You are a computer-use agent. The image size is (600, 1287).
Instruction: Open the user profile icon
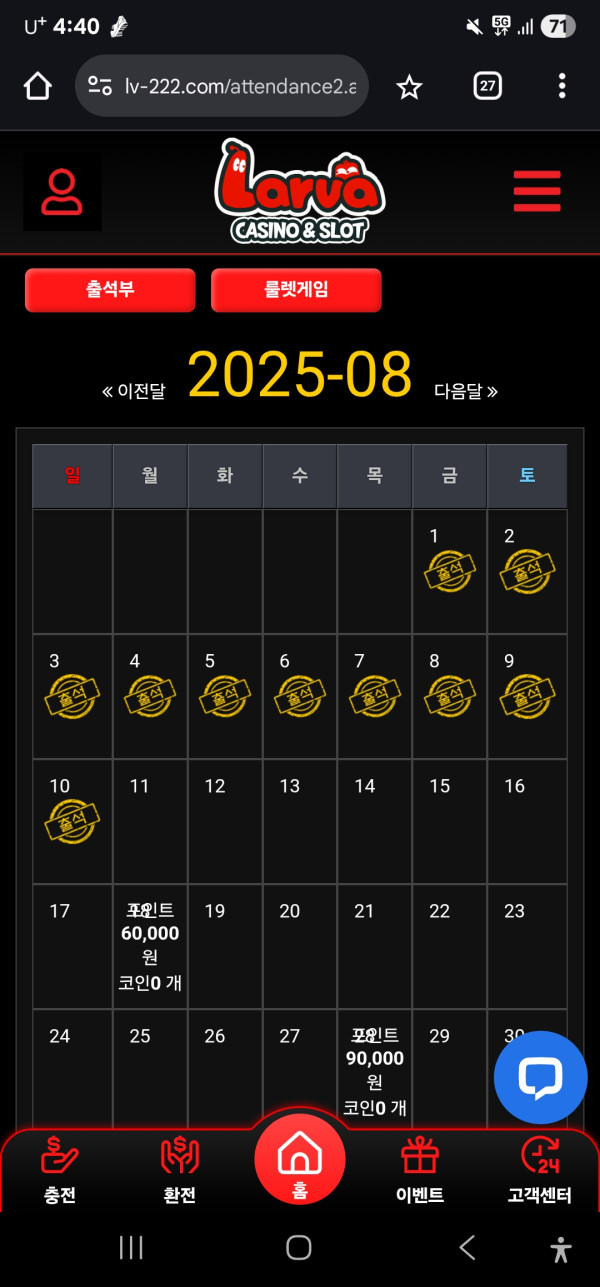62,192
